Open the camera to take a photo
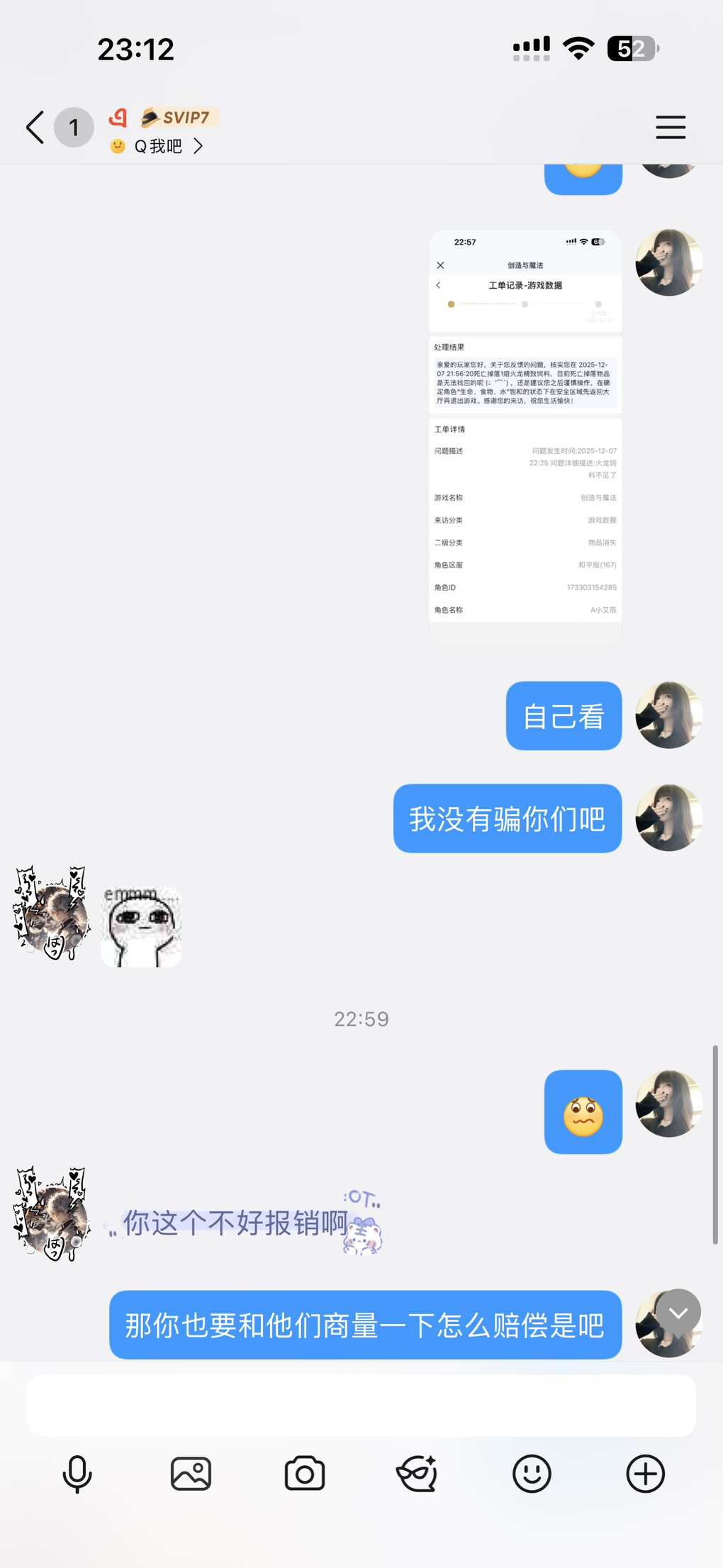 pos(305,1474)
